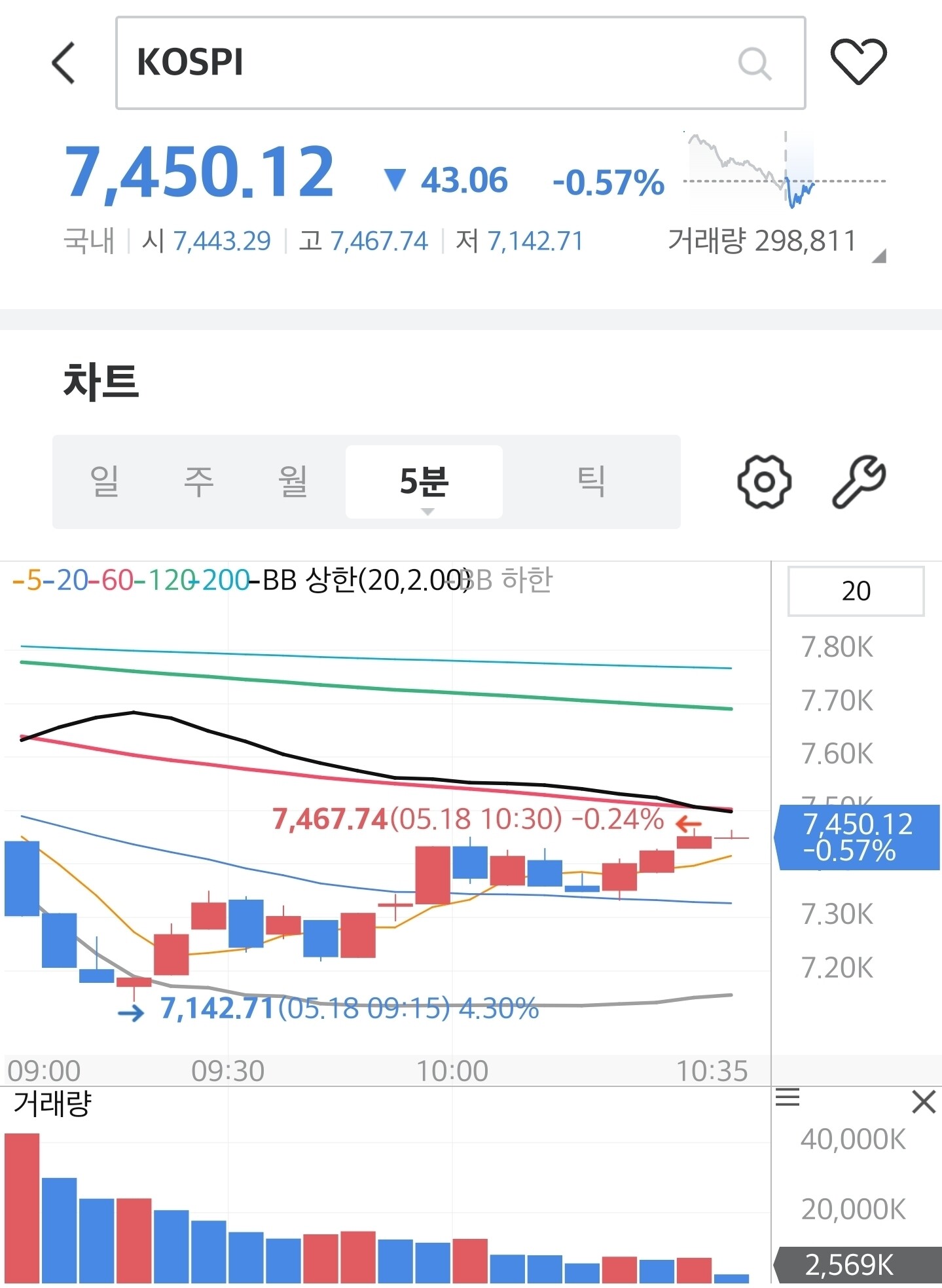Switch to the 틱 (tick) chart tab
The width and height of the screenshot is (942, 1288).
(x=591, y=481)
